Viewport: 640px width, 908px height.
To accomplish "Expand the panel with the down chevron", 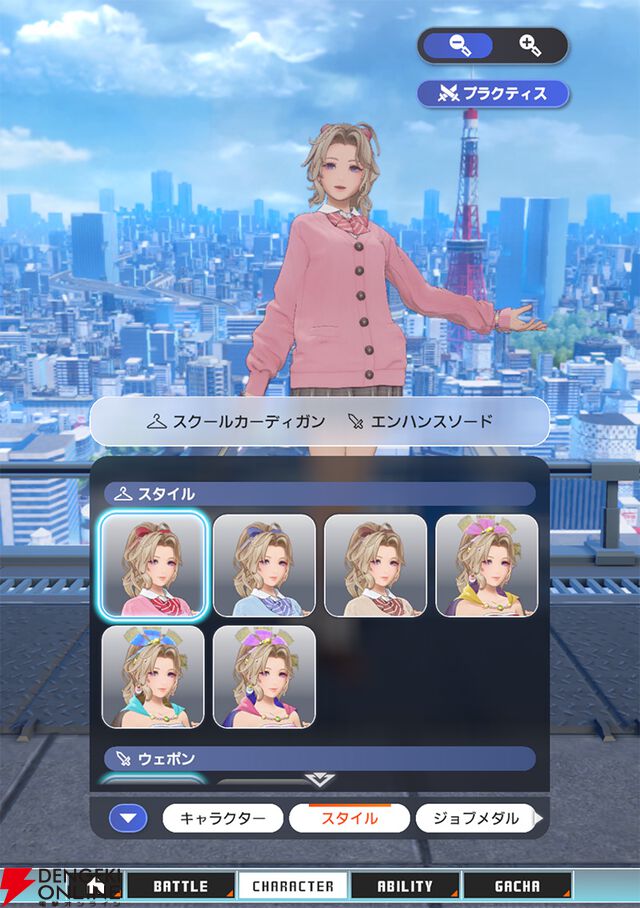I will click(x=319, y=780).
